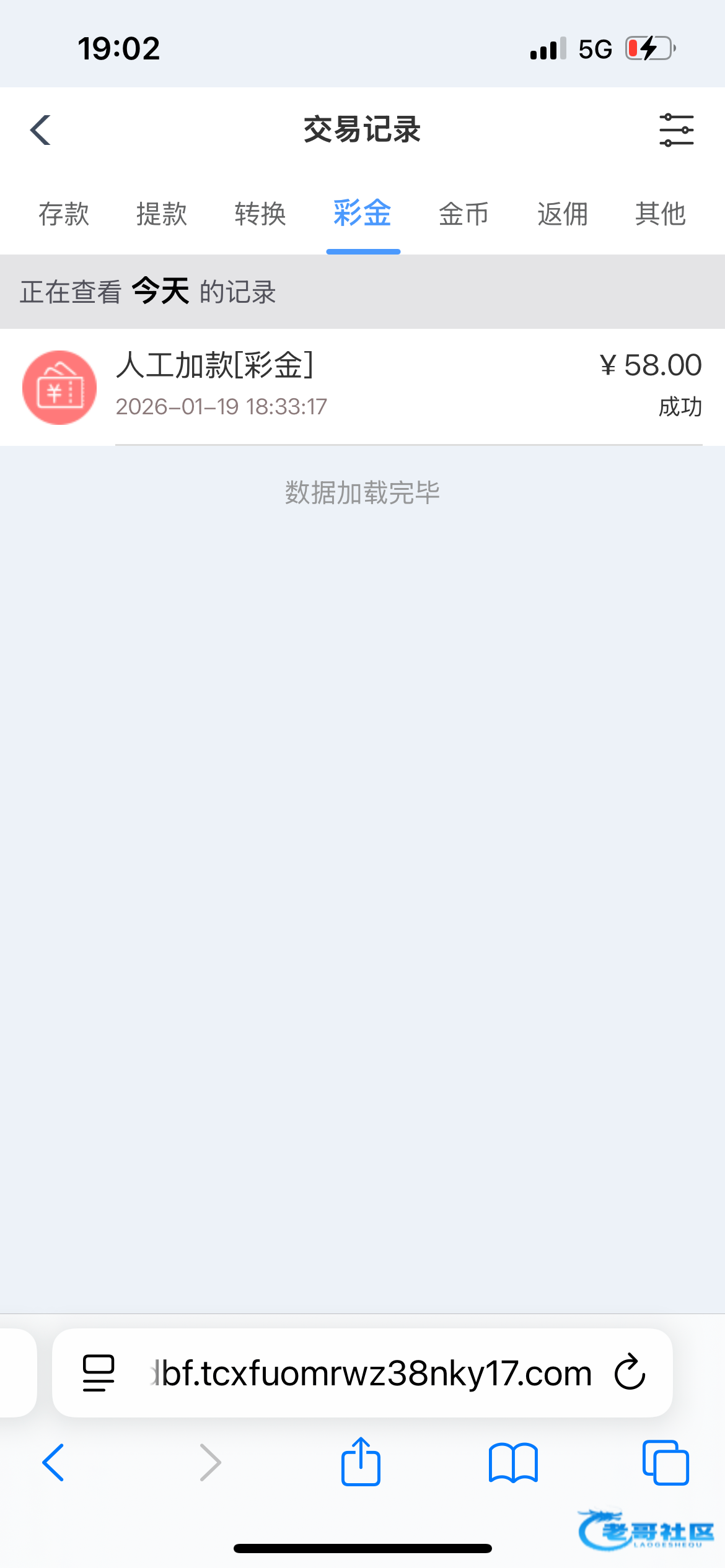The height and width of the screenshot is (1568, 725).
Task: View the 金币 tab
Action: click(x=464, y=214)
